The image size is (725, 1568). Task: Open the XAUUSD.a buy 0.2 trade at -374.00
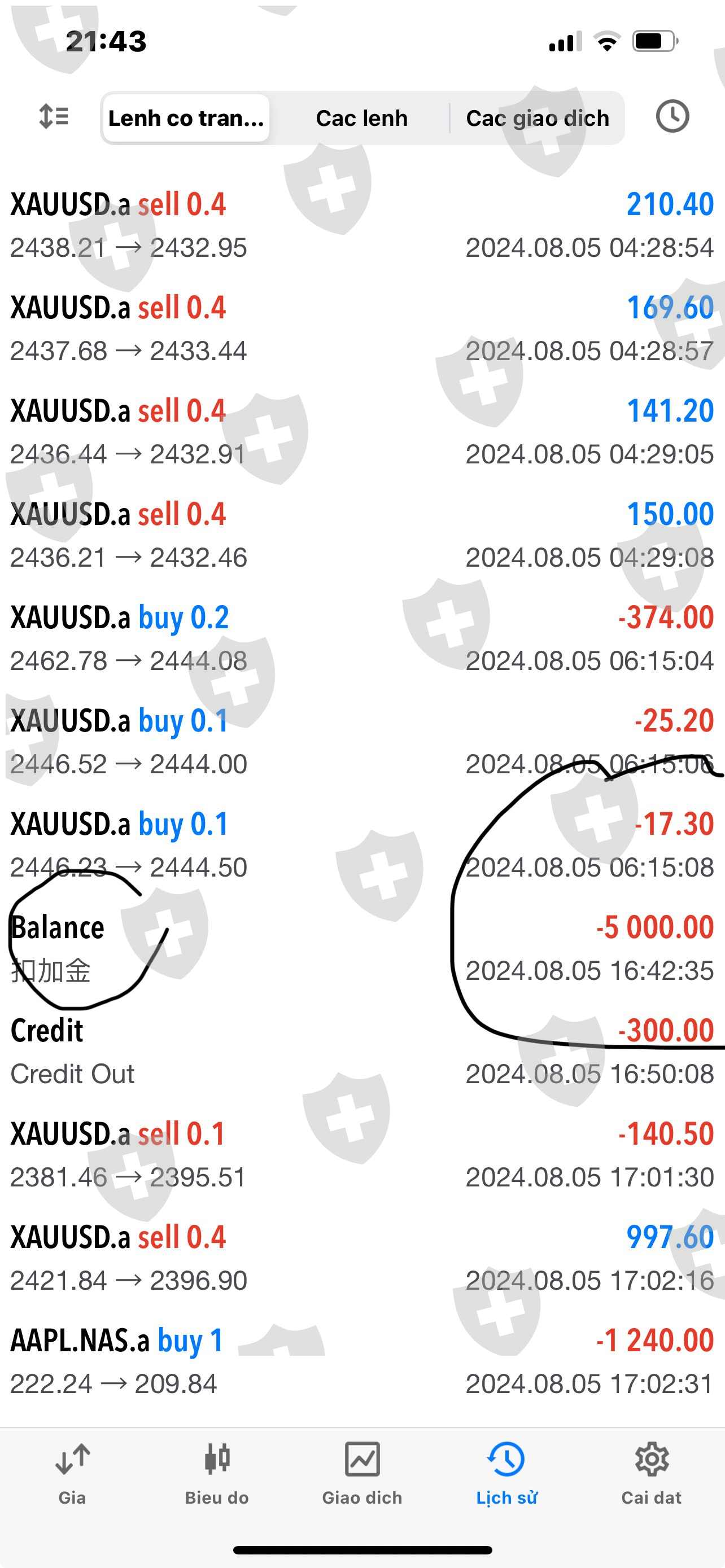(362, 638)
